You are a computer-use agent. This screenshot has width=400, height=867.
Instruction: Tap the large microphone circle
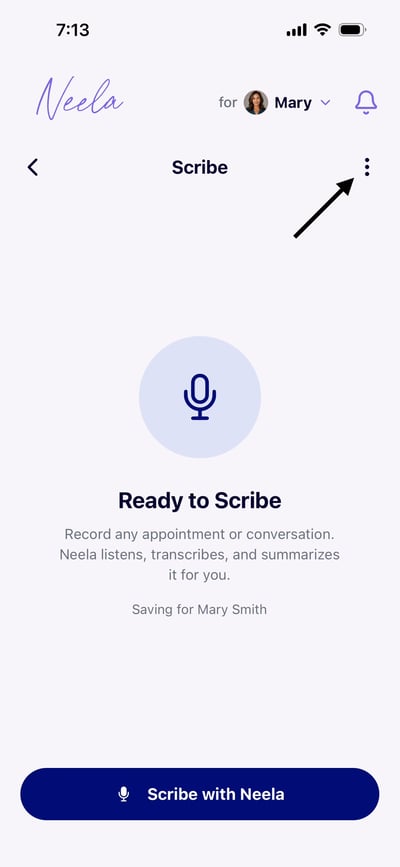pyautogui.click(x=200, y=396)
